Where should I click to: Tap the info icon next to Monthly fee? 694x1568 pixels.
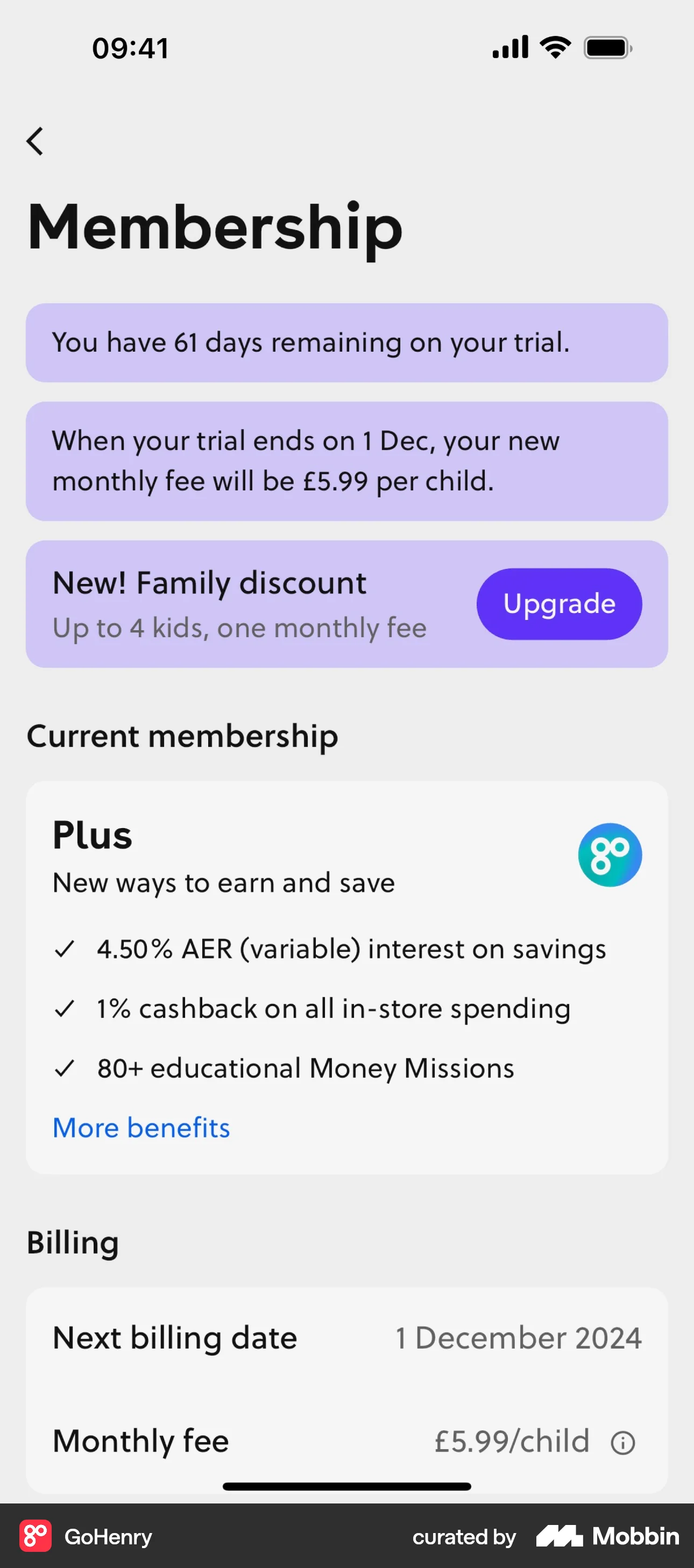[x=624, y=1442]
